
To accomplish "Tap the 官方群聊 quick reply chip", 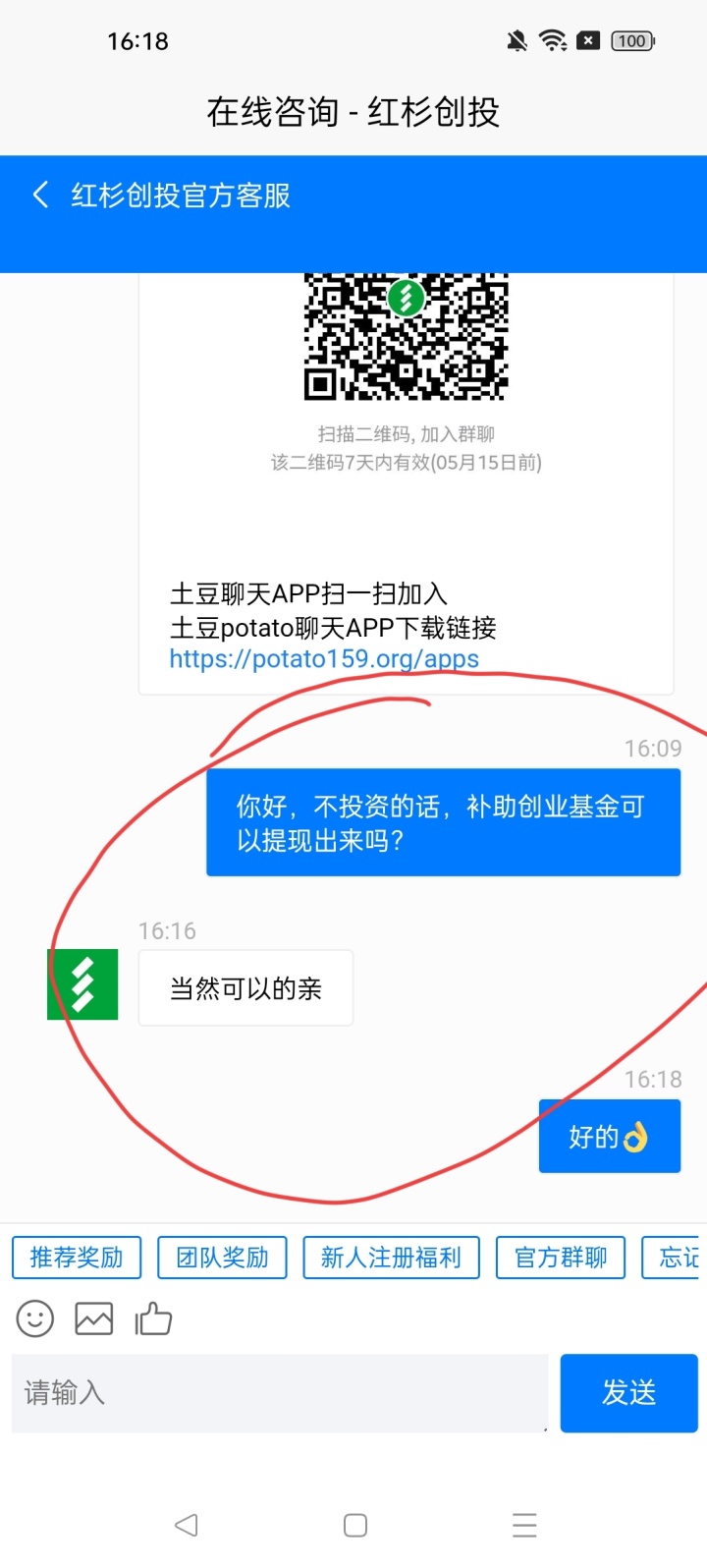I will click(561, 1258).
